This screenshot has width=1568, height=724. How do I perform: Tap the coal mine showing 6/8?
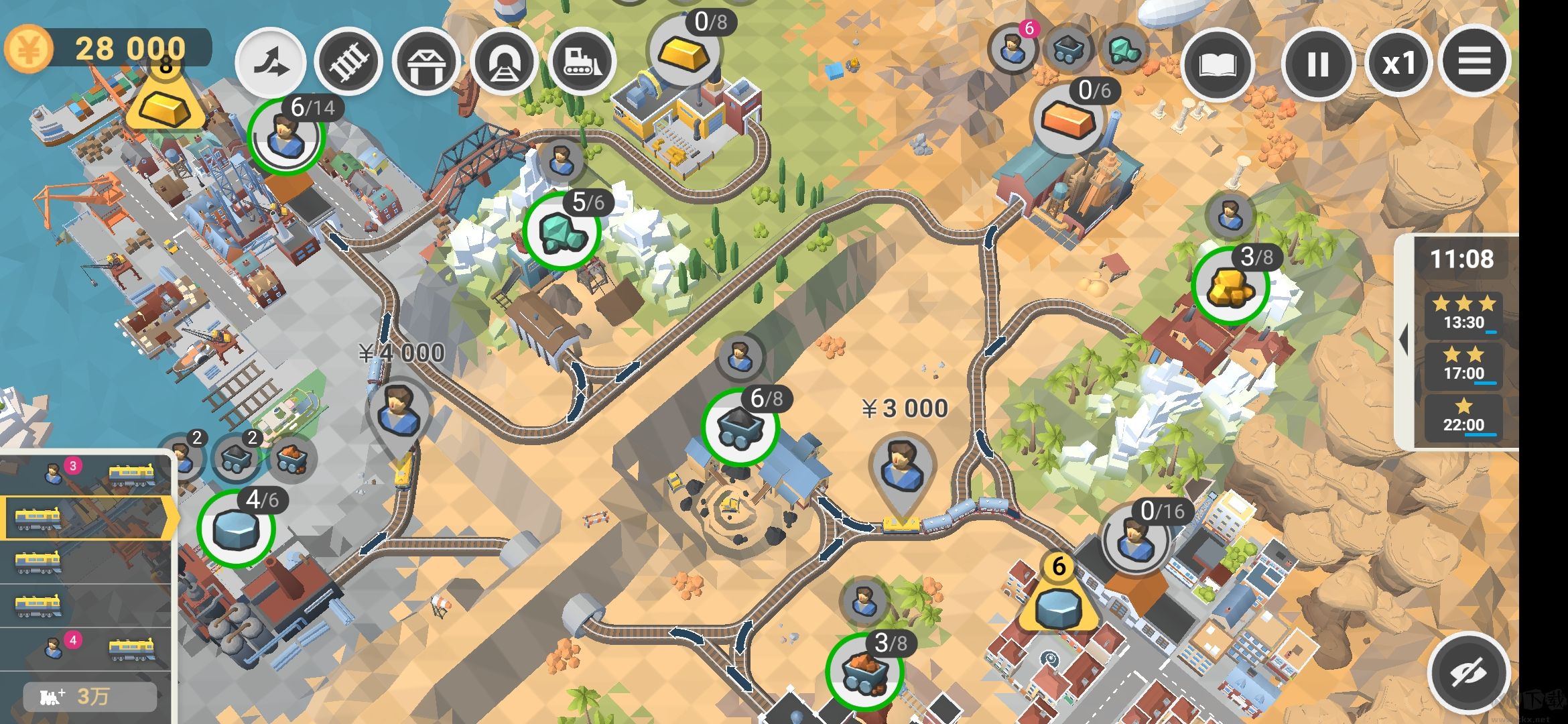pyautogui.click(x=740, y=428)
